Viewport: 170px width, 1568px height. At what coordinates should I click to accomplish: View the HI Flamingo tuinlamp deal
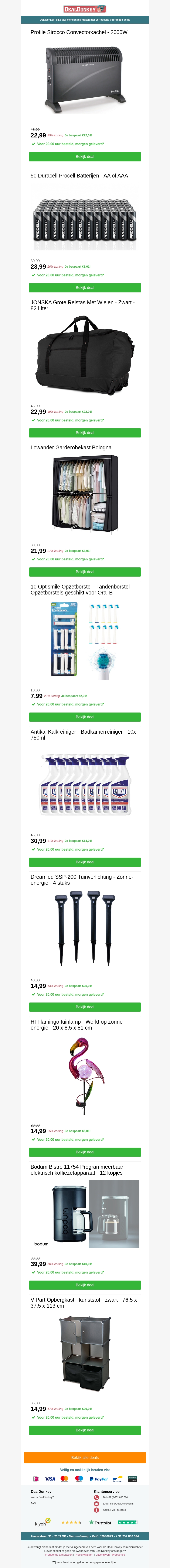click(85, 1152)
